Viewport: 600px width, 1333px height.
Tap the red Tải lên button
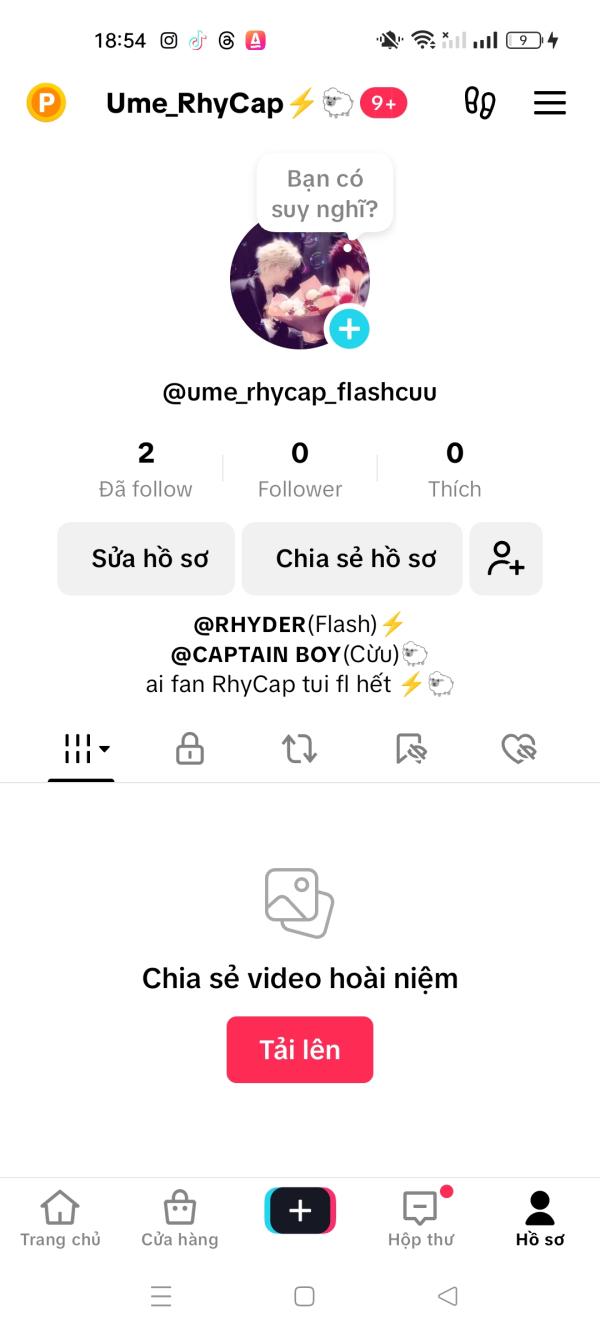click(x=300, y=1049)
